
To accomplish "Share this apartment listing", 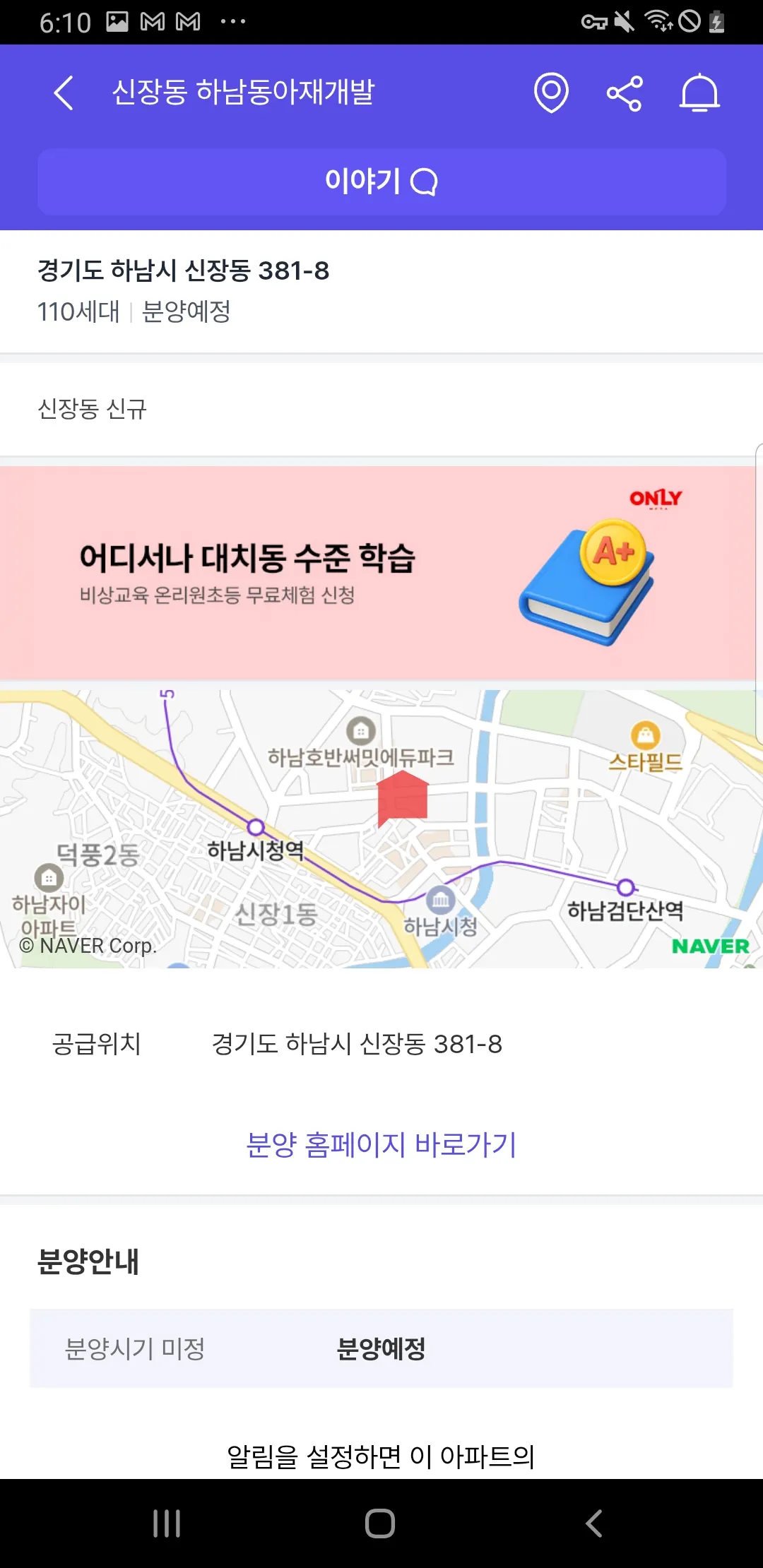I will click(625, 93).
